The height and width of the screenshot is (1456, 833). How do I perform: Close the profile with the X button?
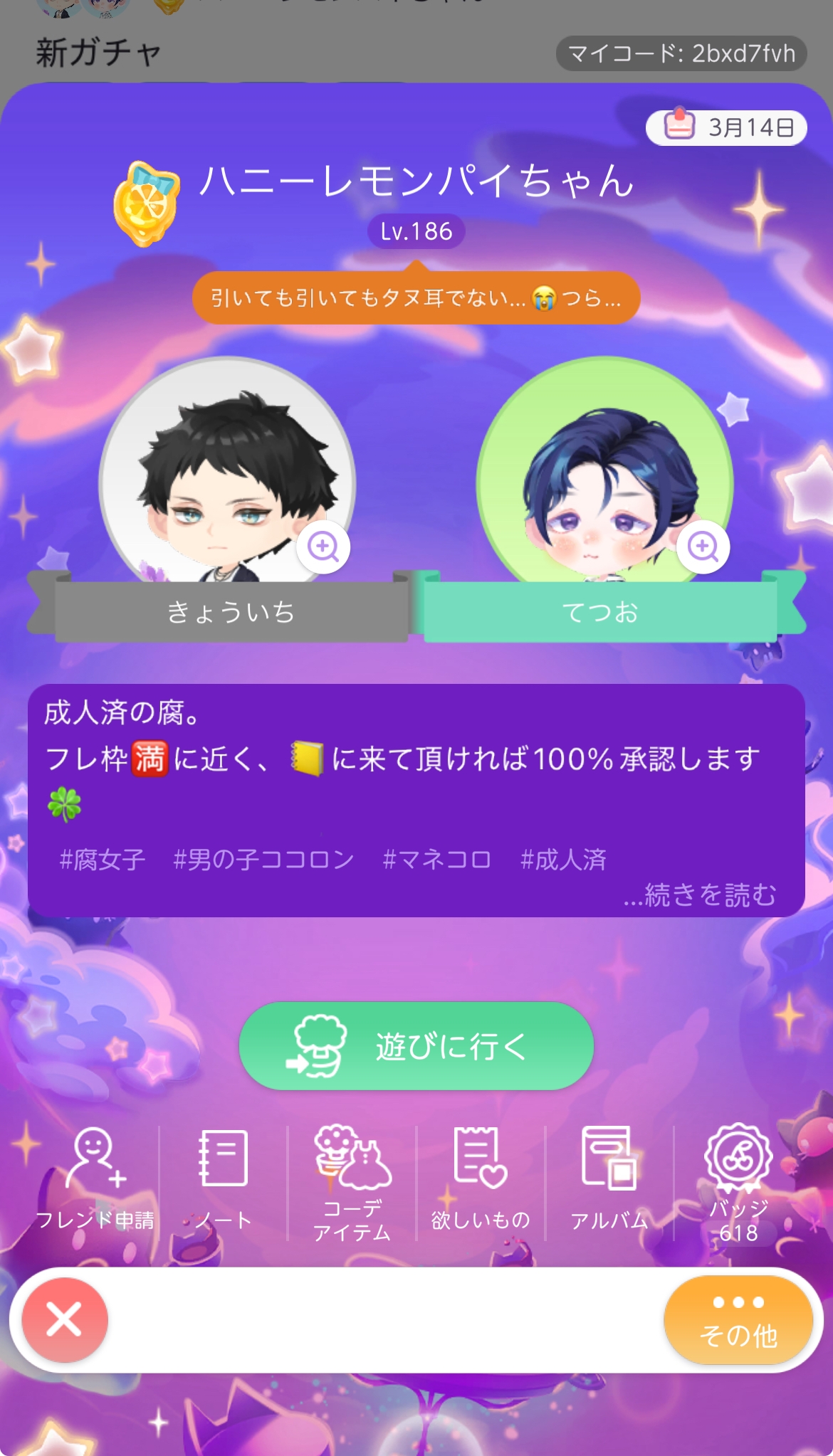(x=65, y=1320)
